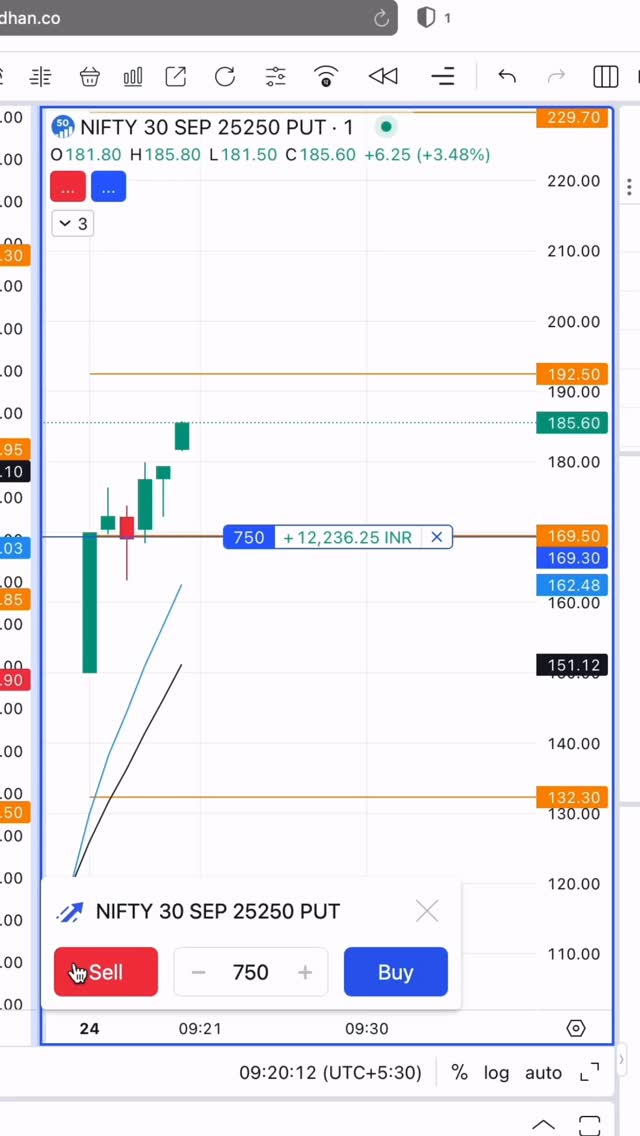Undo the last chart action

click(507, 76)
